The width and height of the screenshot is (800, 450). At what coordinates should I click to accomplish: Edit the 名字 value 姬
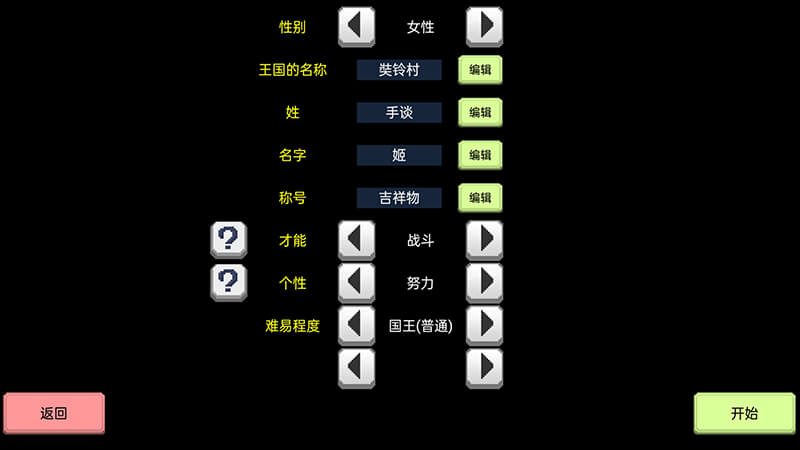[x=480, y=155]
